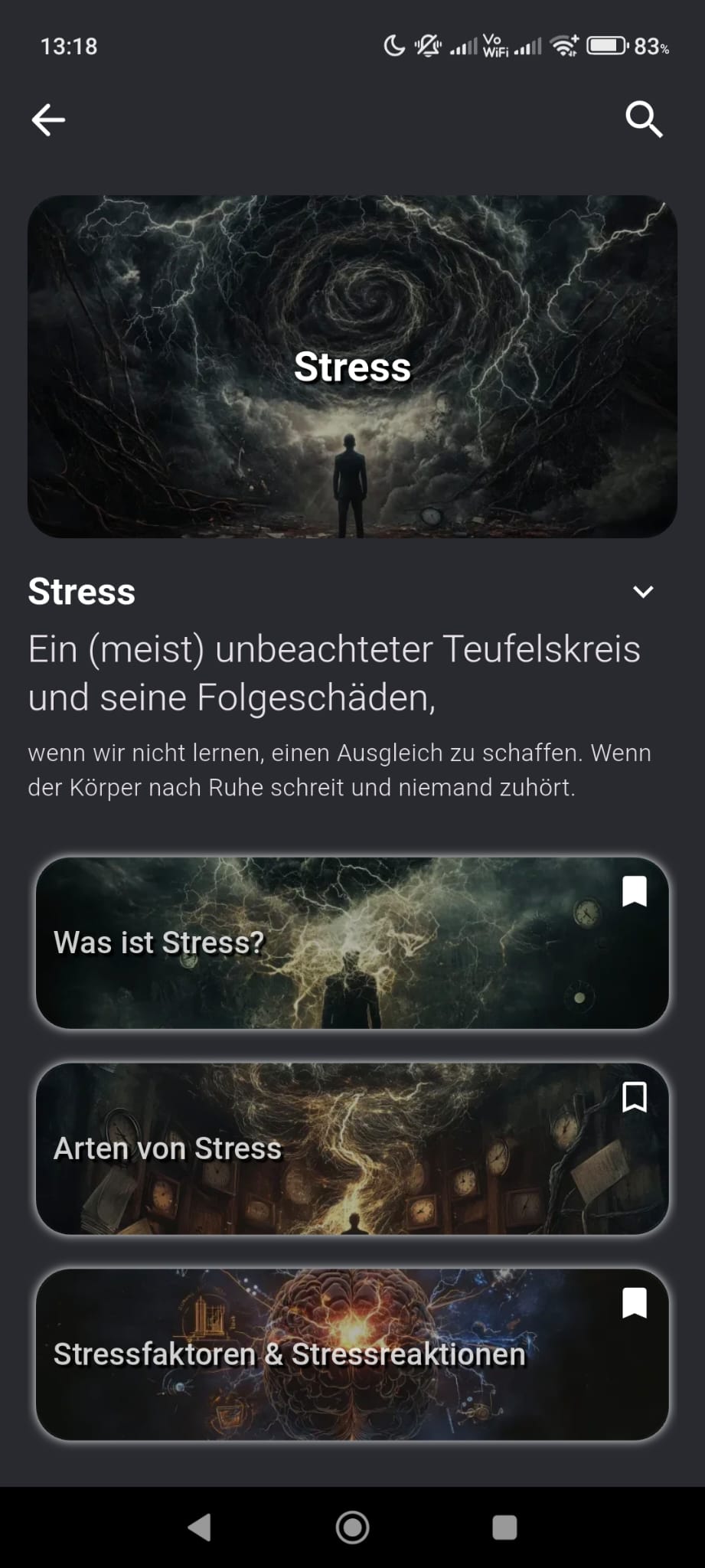Viewport: 705px width, 1568px height.
Task: Tap the WiFi status icon
Action: coord(564,46)
